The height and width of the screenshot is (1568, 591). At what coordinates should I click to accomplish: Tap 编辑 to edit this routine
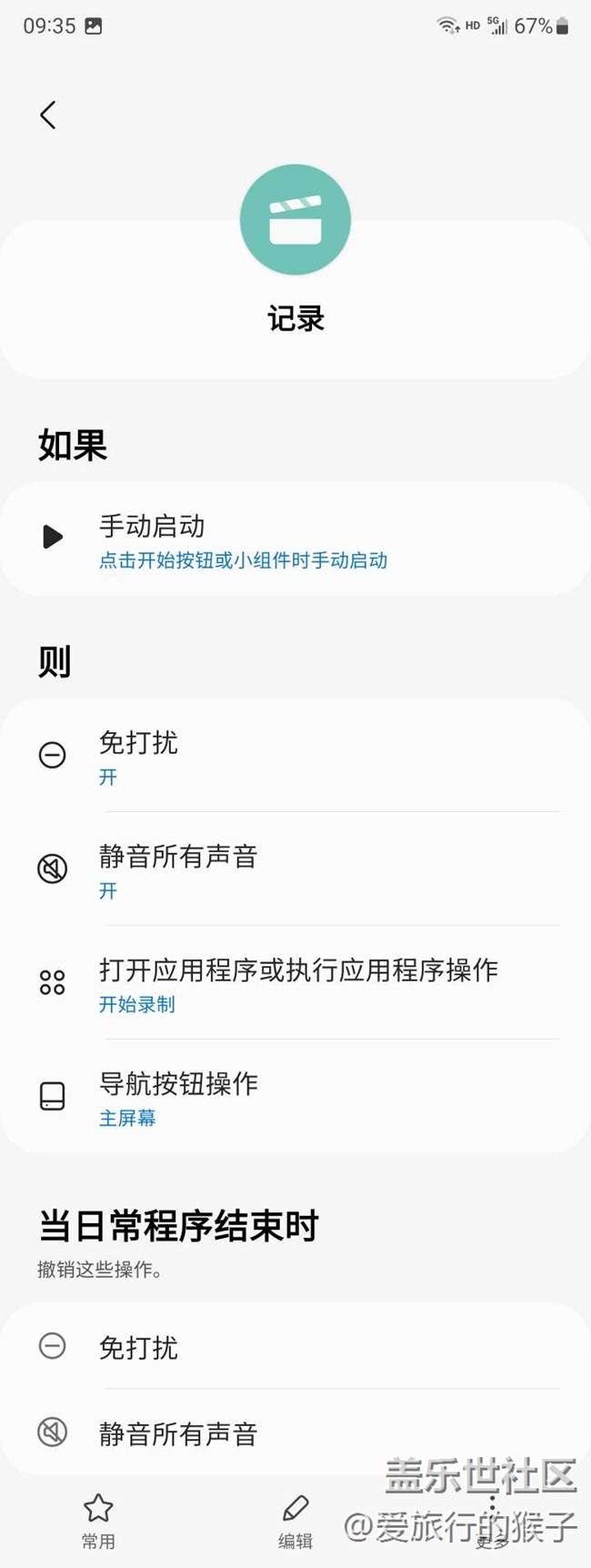(x=295, y=1521)
